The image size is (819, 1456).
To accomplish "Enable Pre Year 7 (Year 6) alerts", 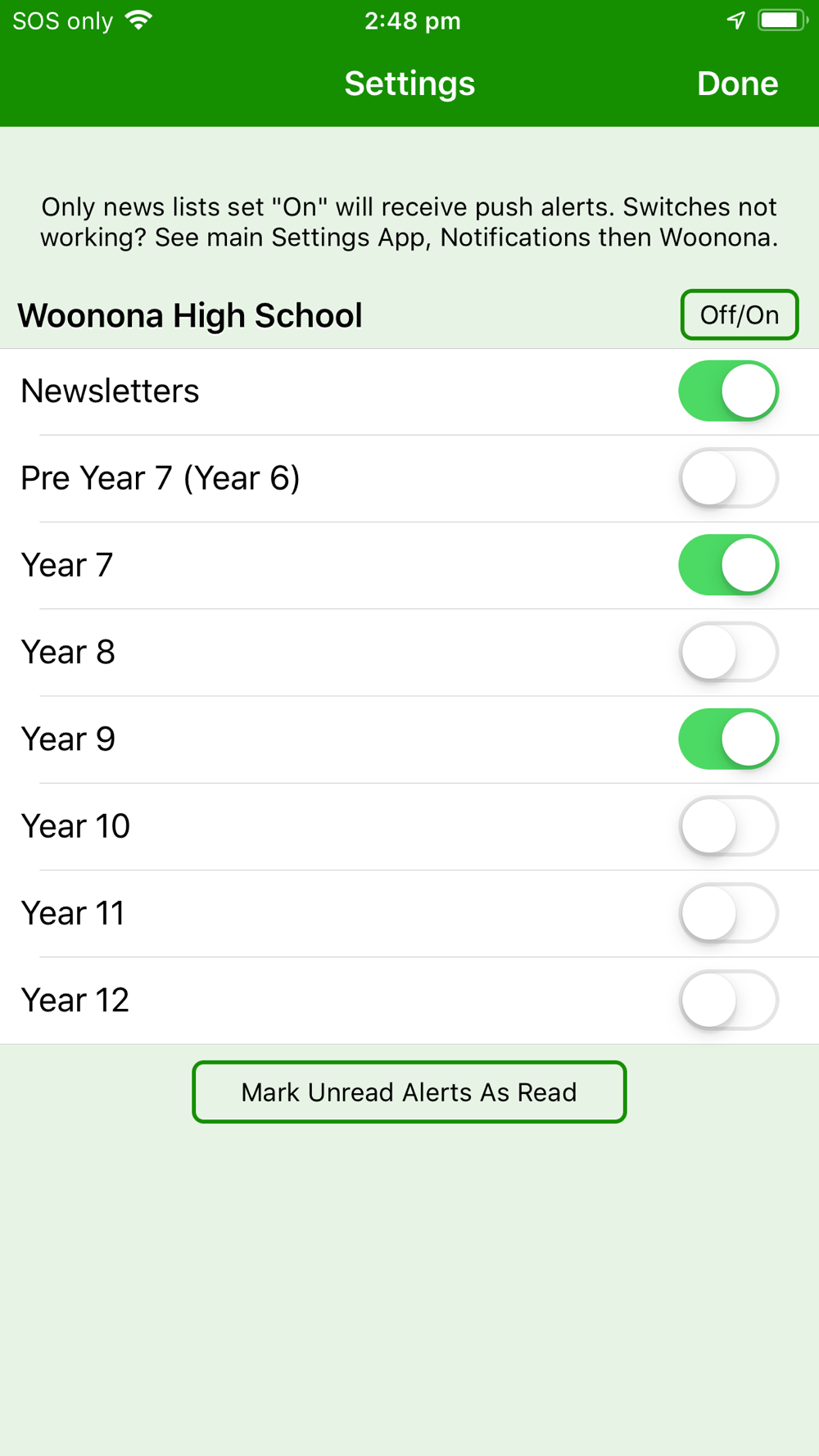I will click(x=728, y=478).
